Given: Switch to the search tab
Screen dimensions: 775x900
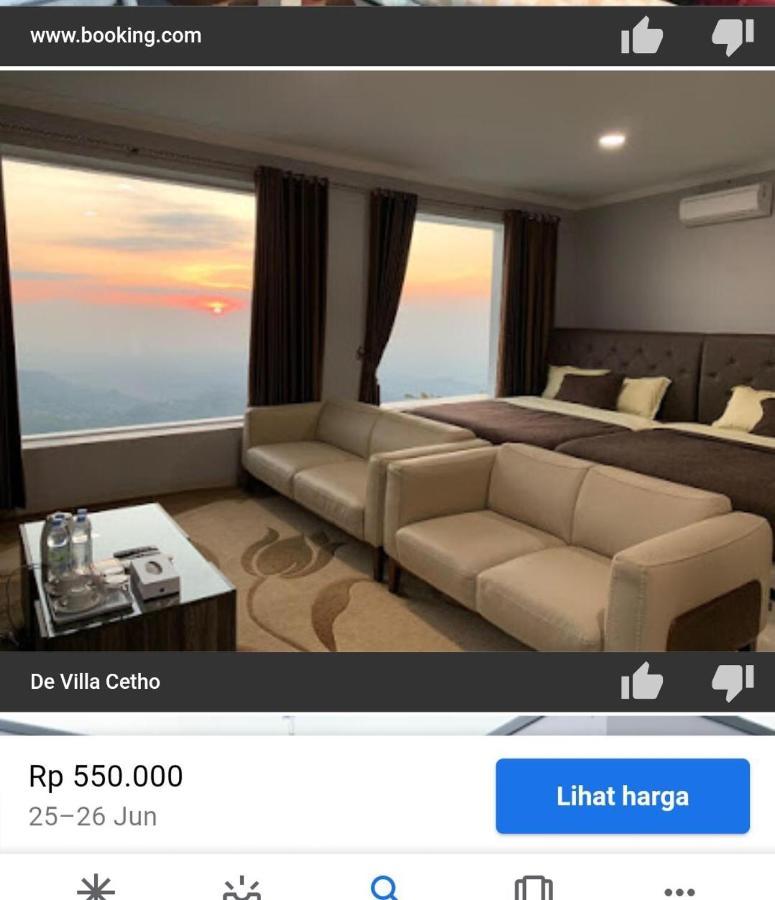Looking at the screenshot, I should click(x=385, y=887).
